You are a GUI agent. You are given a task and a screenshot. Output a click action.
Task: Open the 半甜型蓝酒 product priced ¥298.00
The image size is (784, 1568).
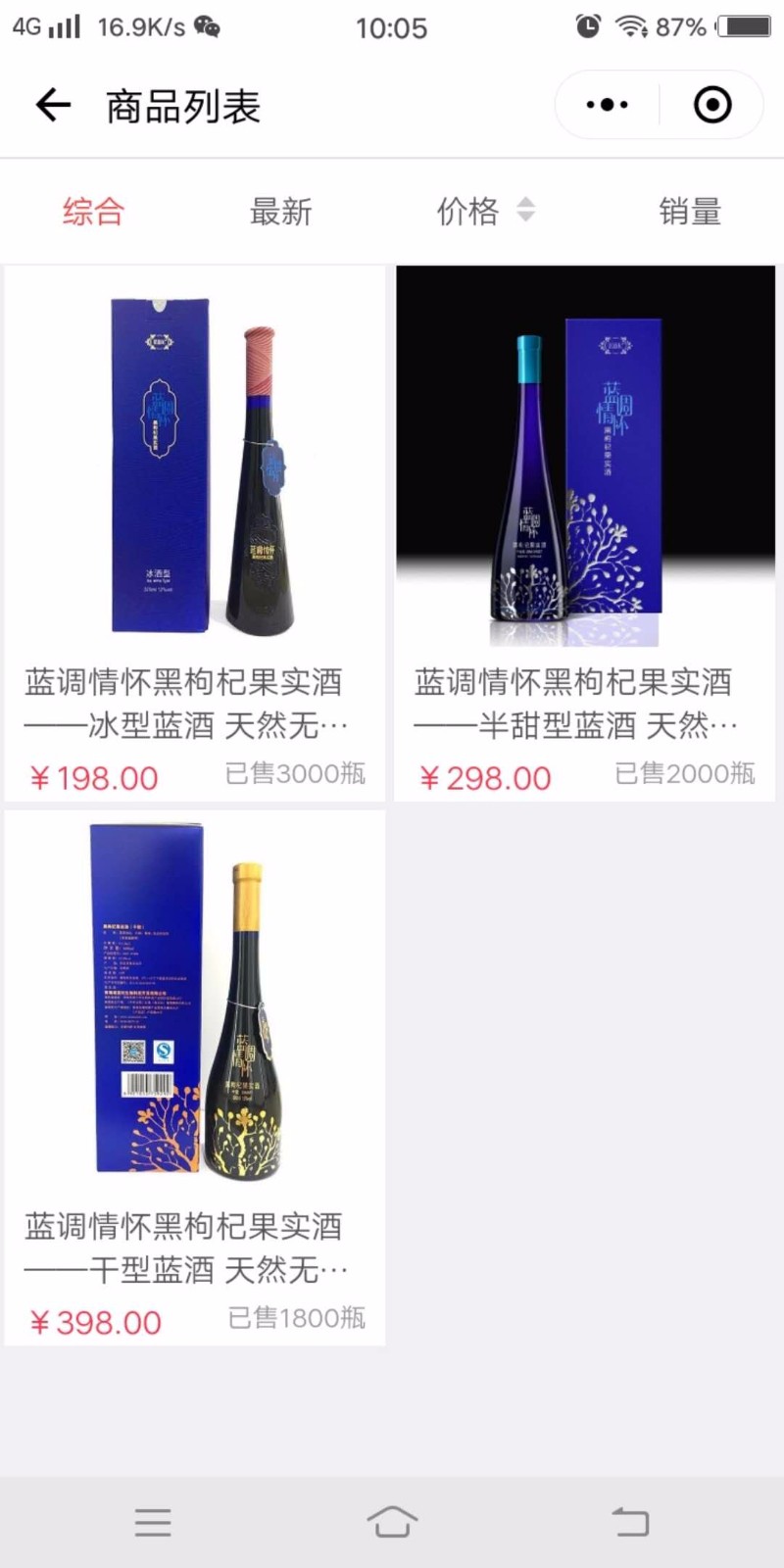click(x=585, y=533)
